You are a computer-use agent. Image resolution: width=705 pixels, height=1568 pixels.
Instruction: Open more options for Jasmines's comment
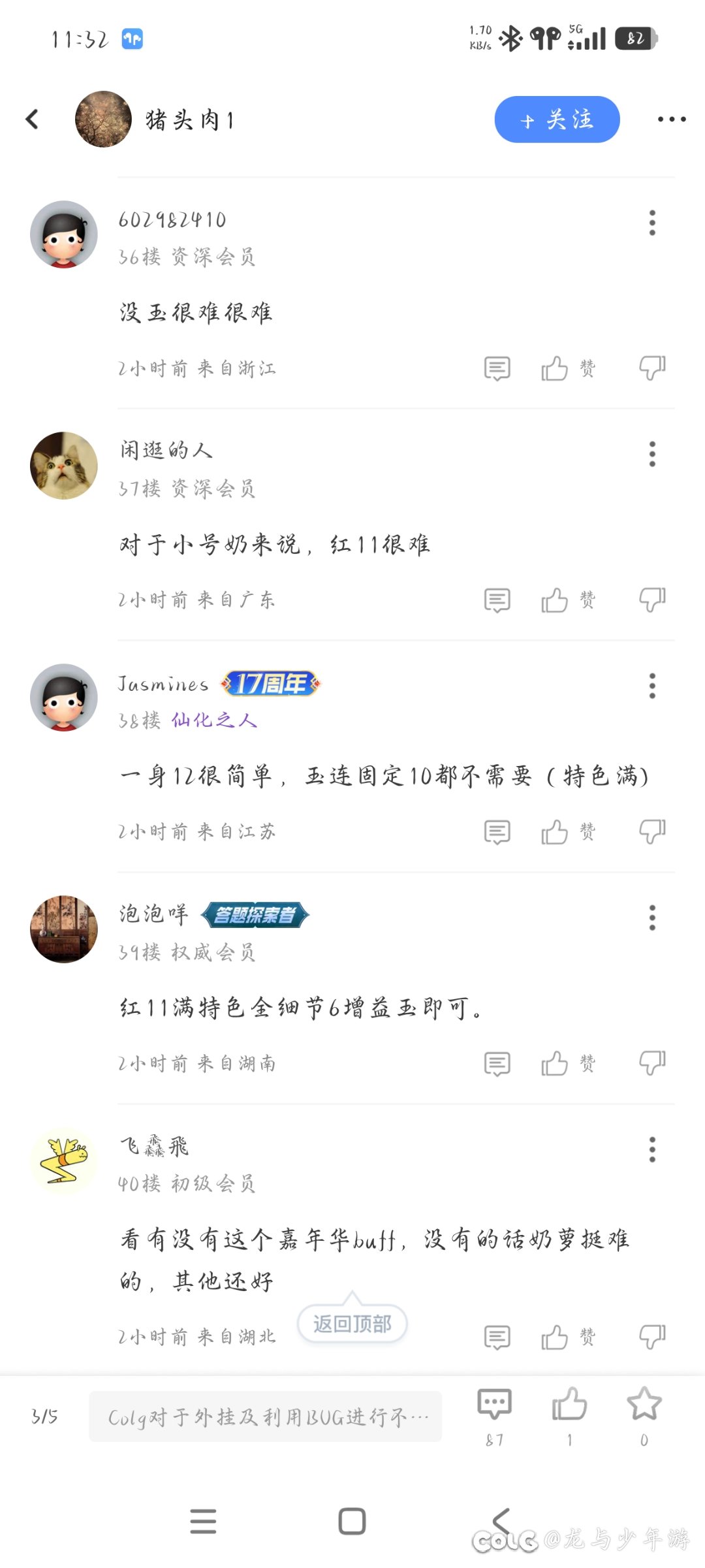pyautogui.click(x=651, y=686)
